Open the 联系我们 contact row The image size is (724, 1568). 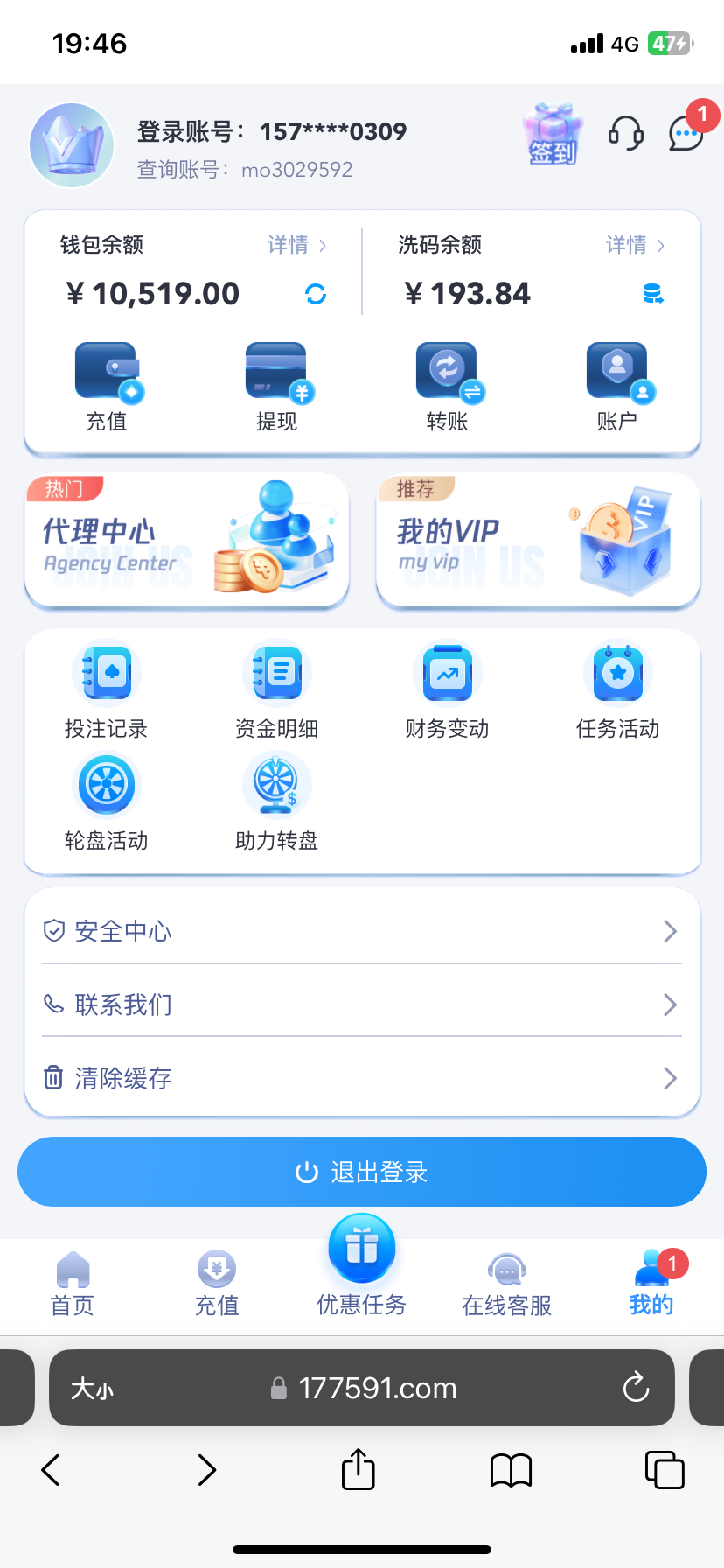pyautogui.click(x=362, y=1004)
